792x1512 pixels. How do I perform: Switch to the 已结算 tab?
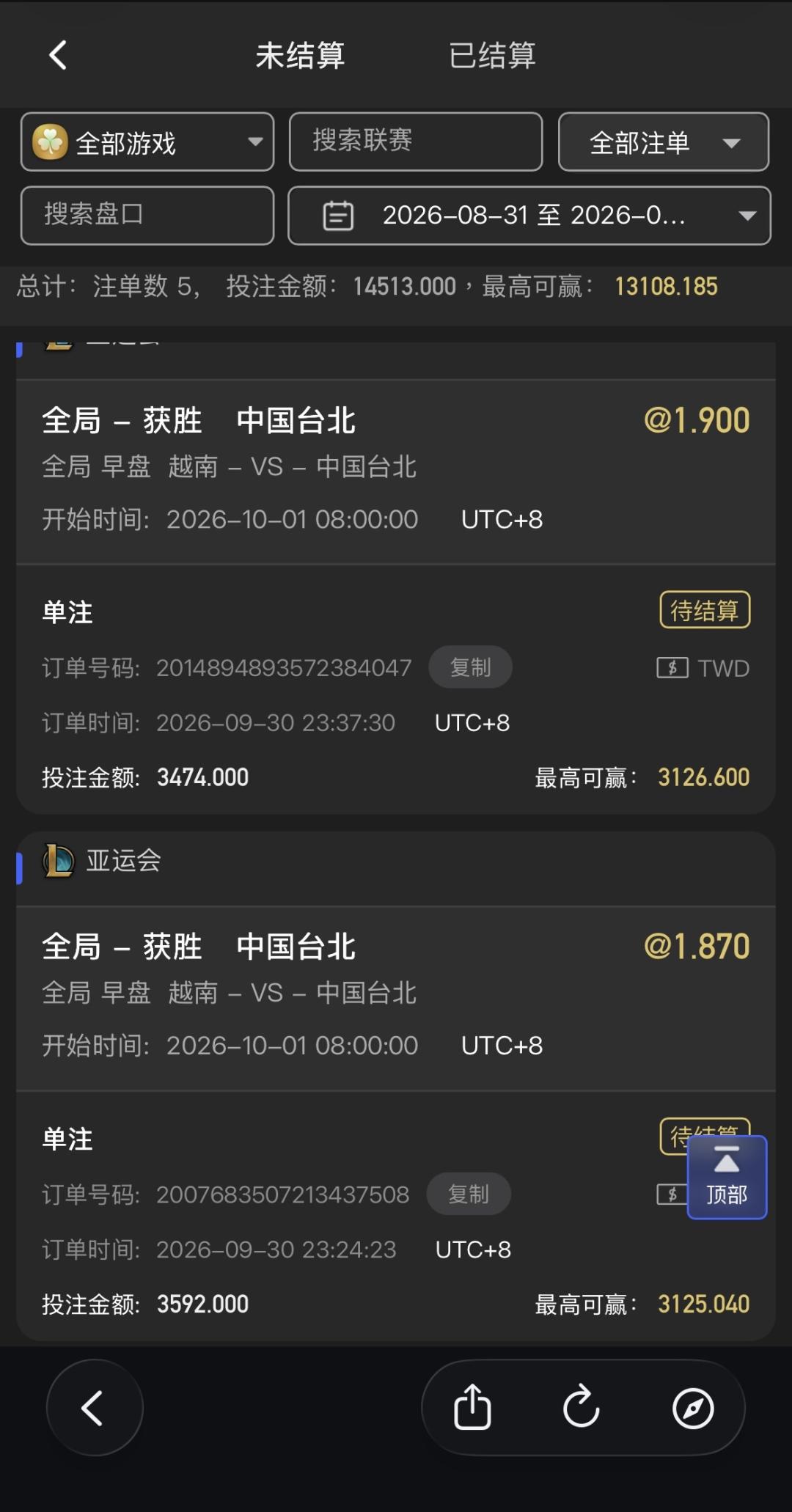[492, 56]
